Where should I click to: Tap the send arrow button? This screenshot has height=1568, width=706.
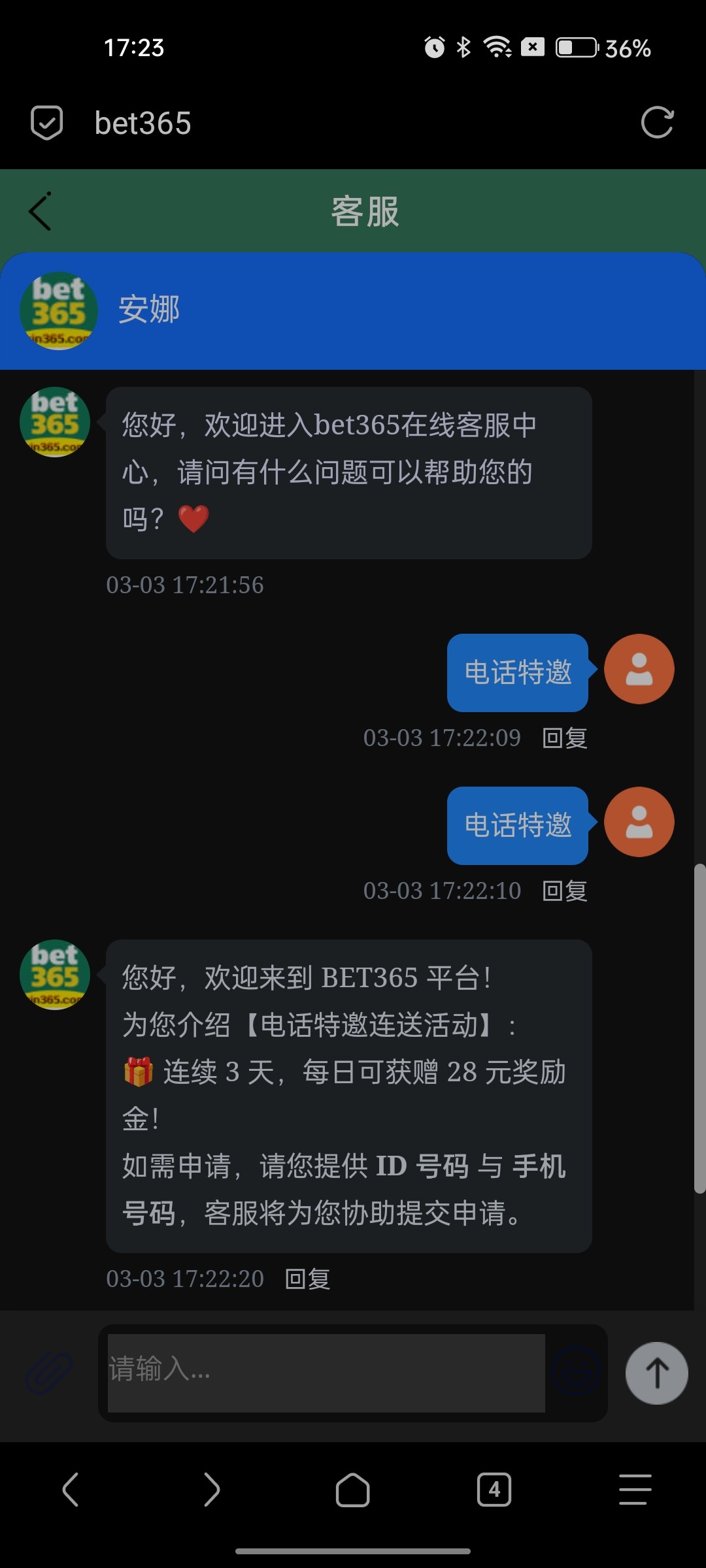coord(656,1374)
